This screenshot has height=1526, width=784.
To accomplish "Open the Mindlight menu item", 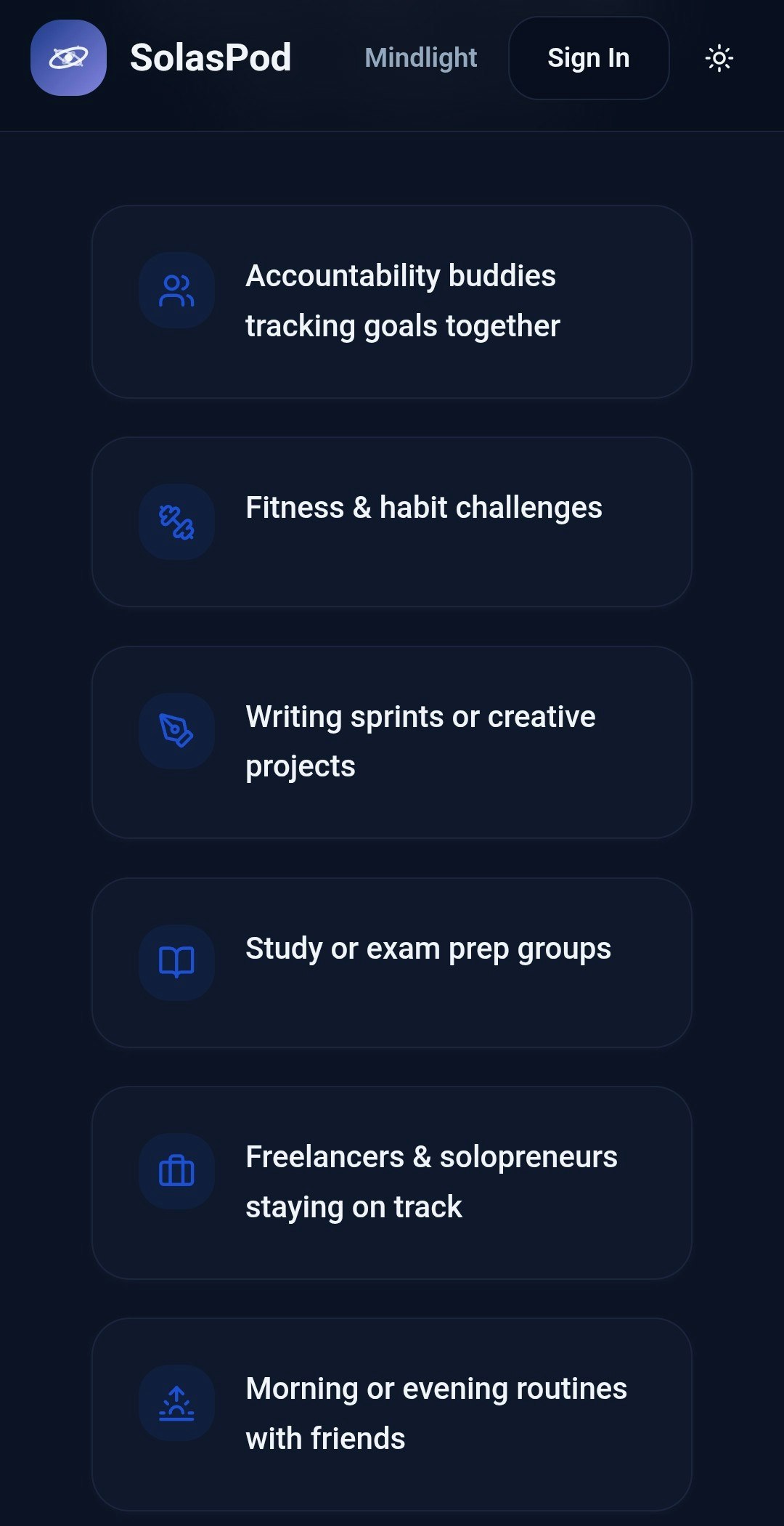I will 420,58.
